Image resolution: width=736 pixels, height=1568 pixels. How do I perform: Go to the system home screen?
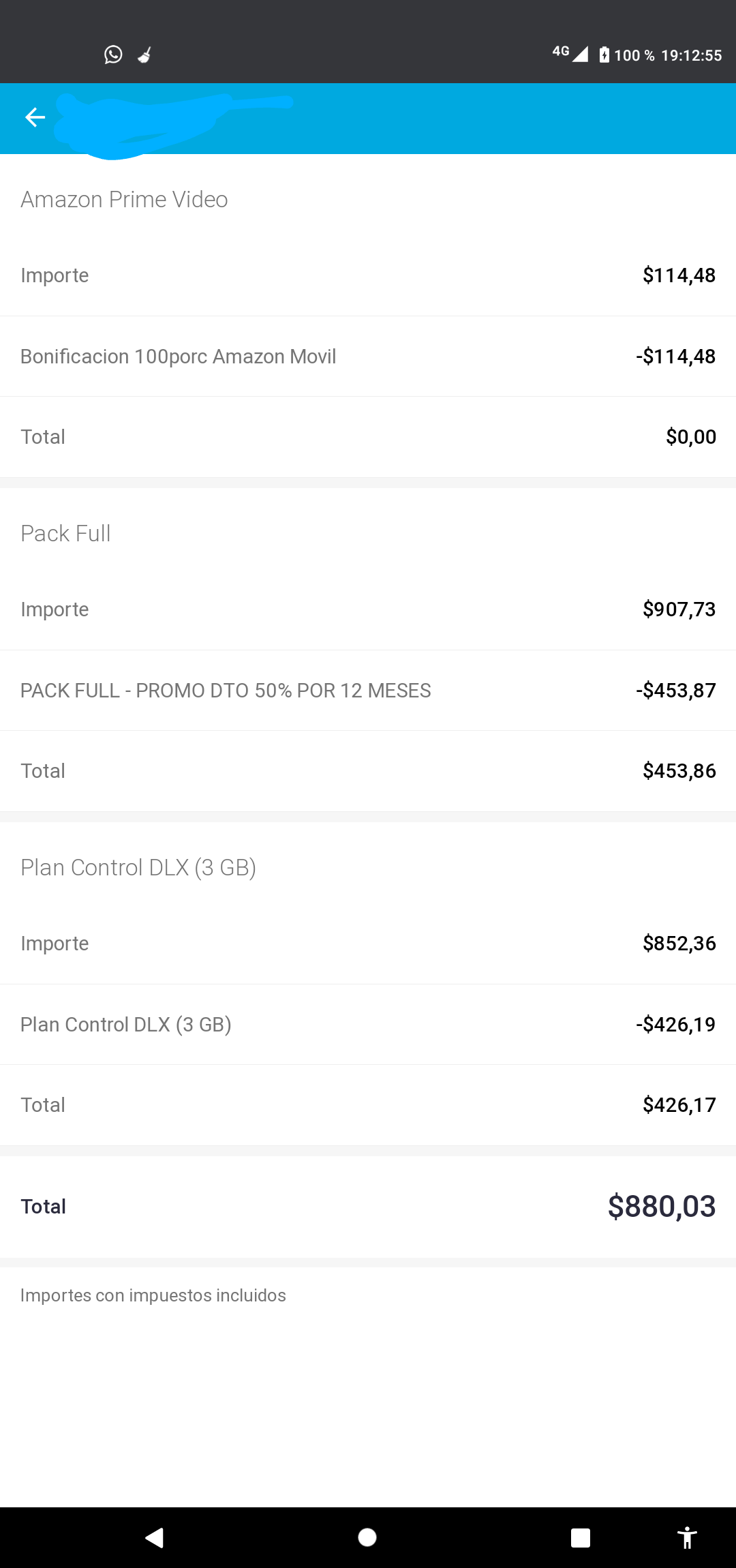click(x=367, y=1537)
